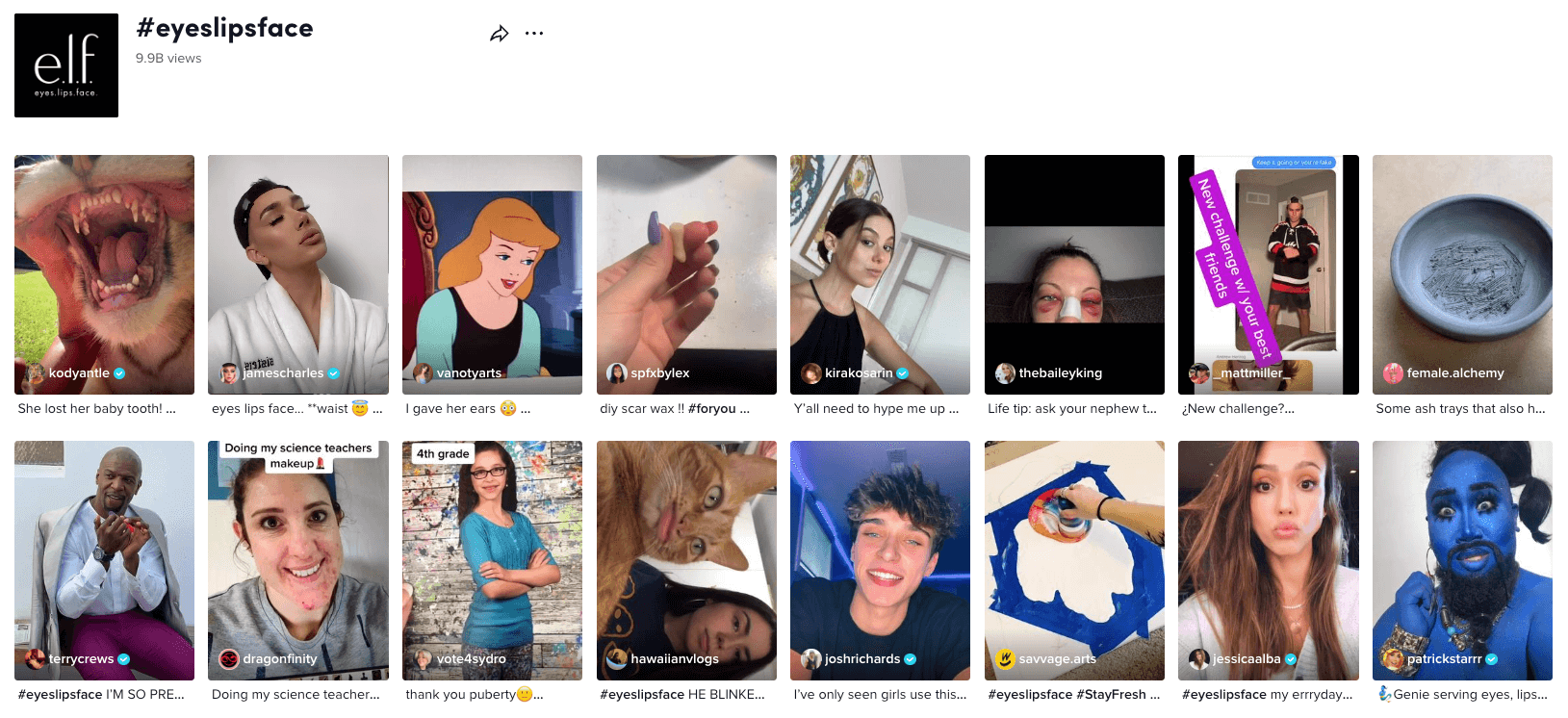Play thebaileyking's life tip video
This screenshot has height=718, width=1568.
[1074, 274]
